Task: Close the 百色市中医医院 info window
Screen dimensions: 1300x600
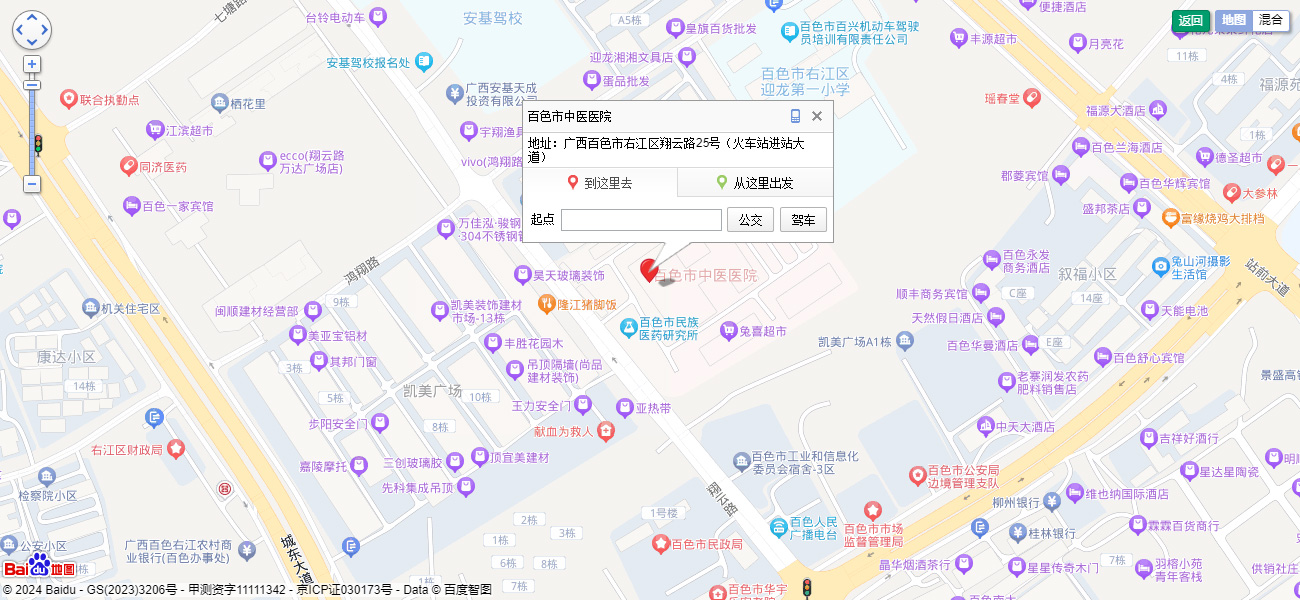Action: point(817,116)
